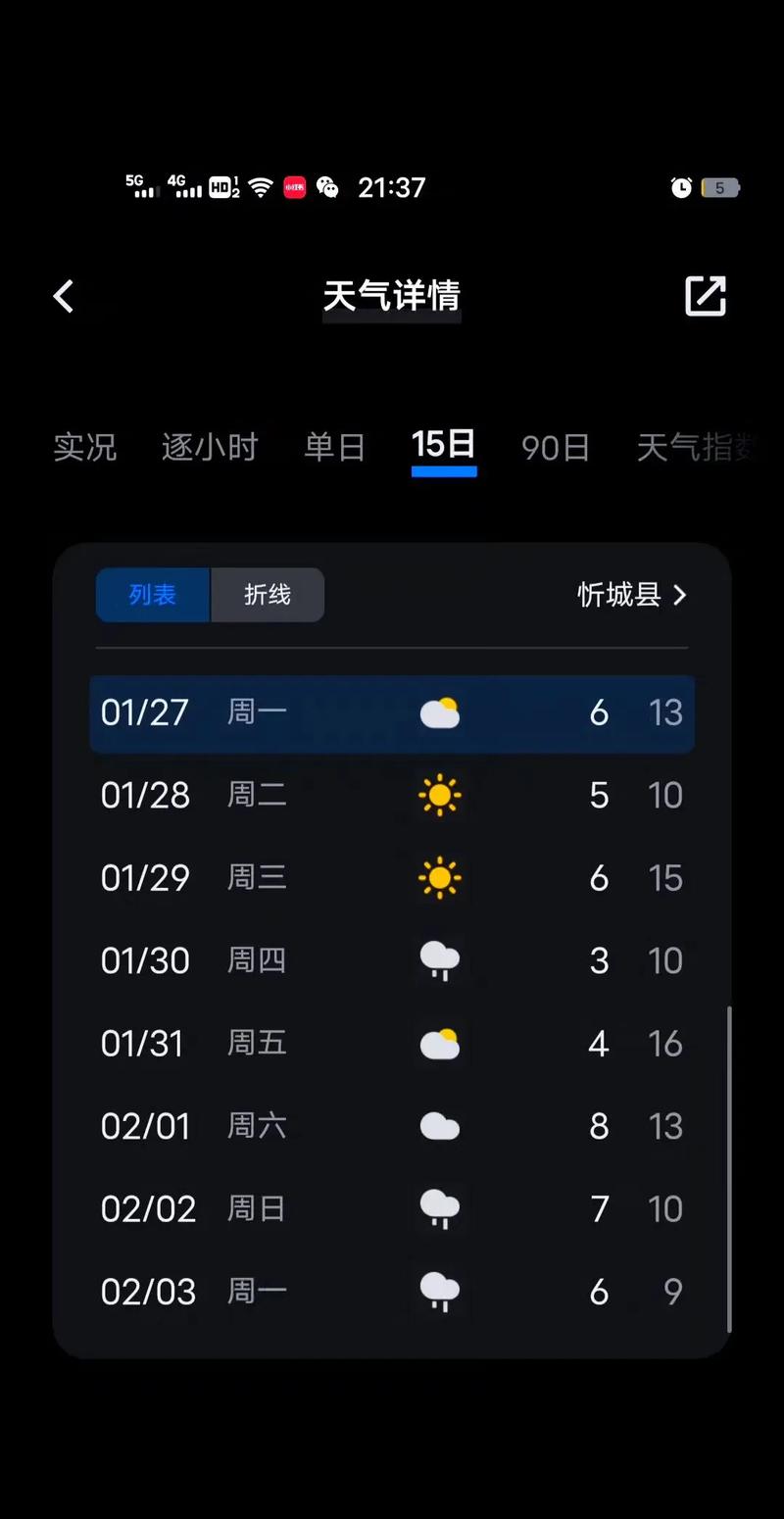Screen dimensions: 784x1519
Task: Open the share icon at top right
Action: point(705,296)
